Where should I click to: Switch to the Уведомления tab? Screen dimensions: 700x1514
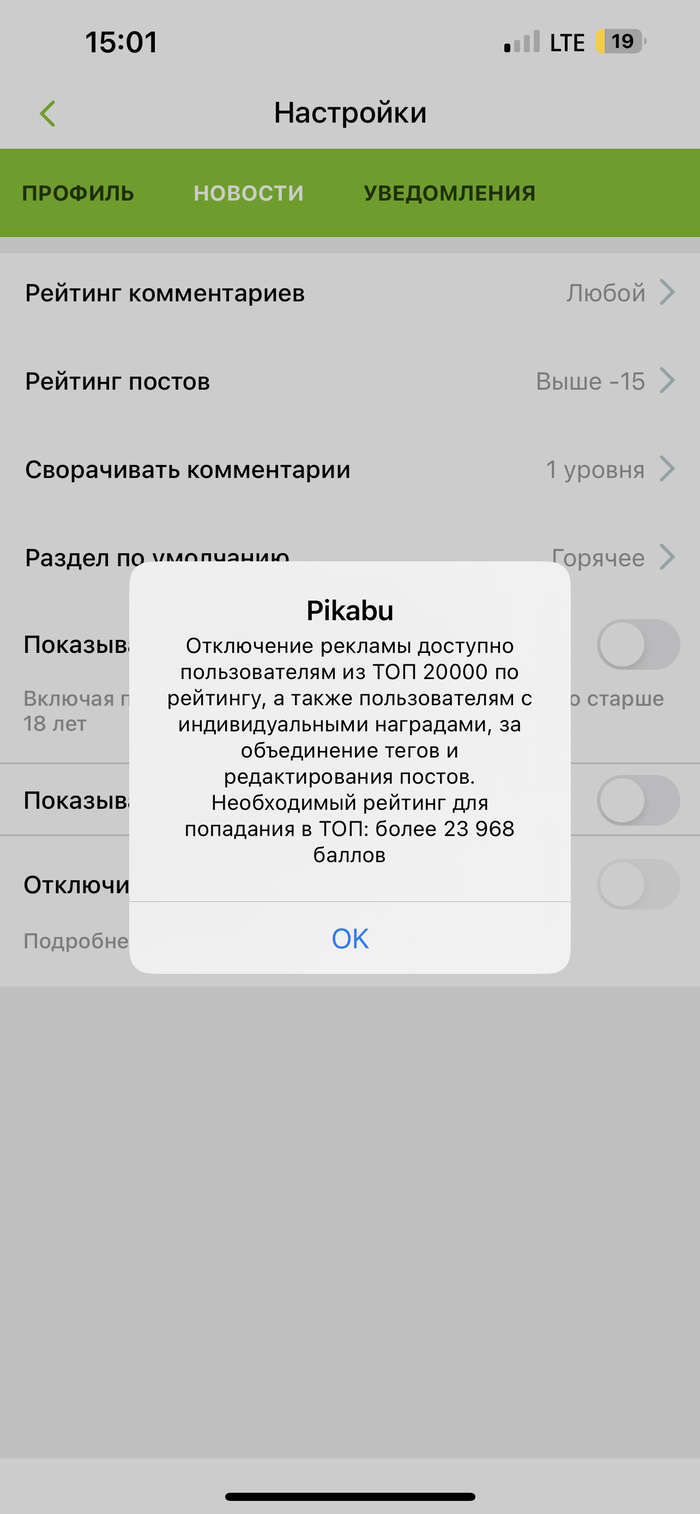click(x=449, y=193)
